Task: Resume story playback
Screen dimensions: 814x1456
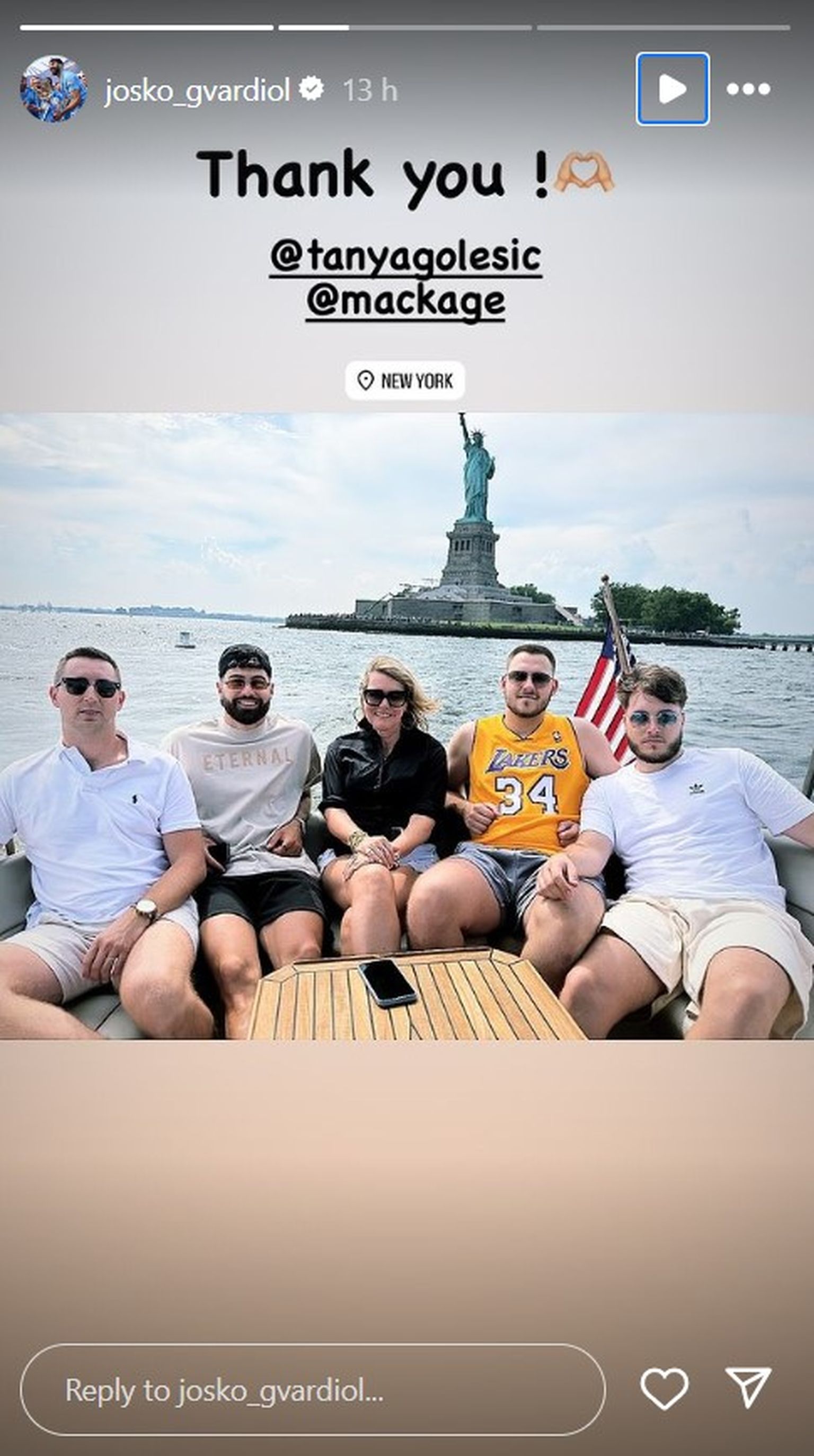Action: pos(672,90)
